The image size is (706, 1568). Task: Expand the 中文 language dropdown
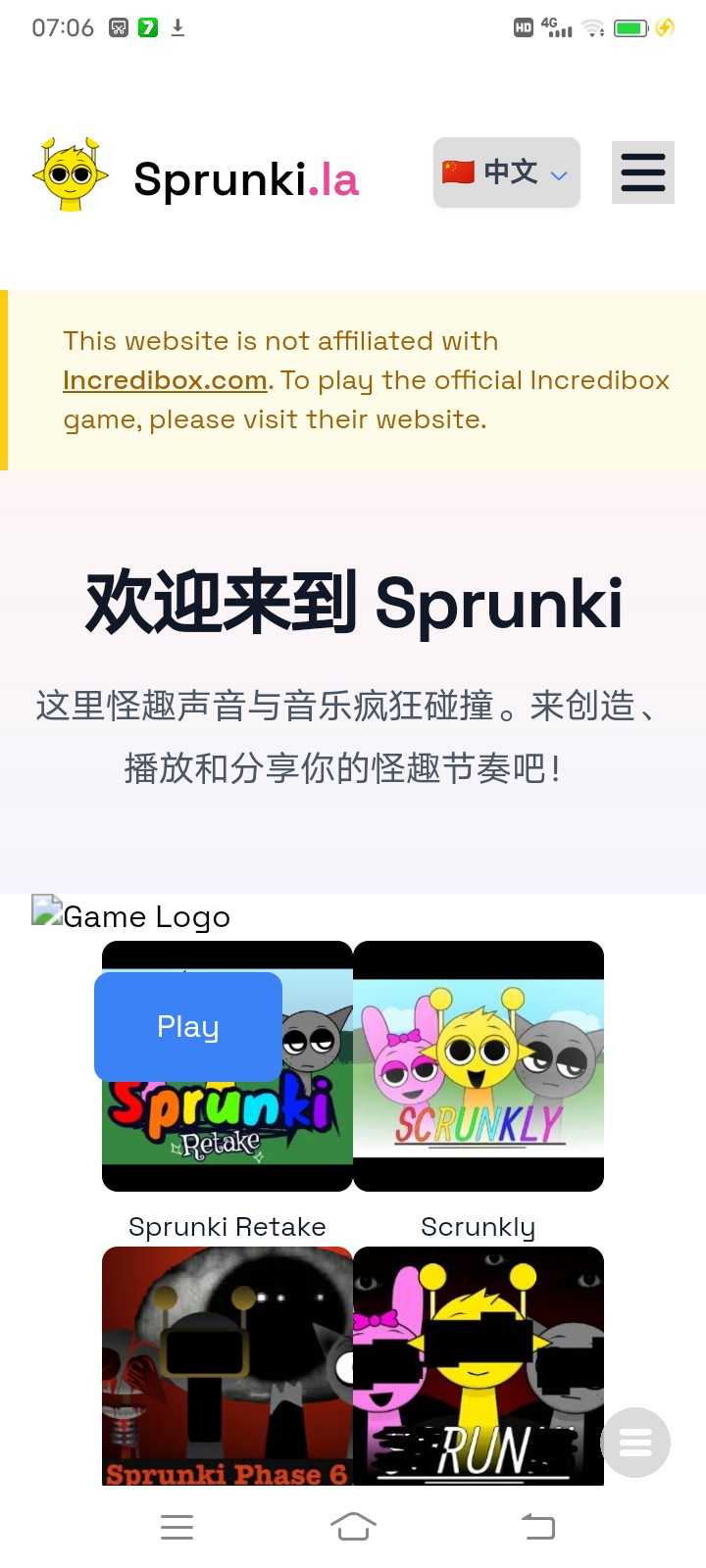click(x=507, y=172)
